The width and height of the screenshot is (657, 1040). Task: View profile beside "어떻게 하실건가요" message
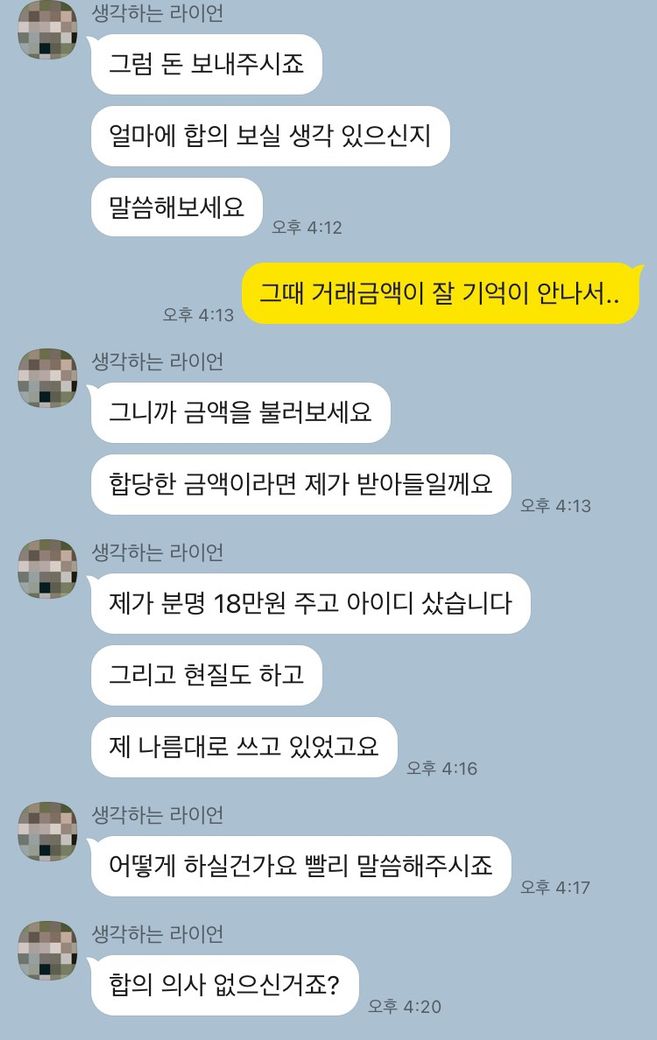pos(47,831)
